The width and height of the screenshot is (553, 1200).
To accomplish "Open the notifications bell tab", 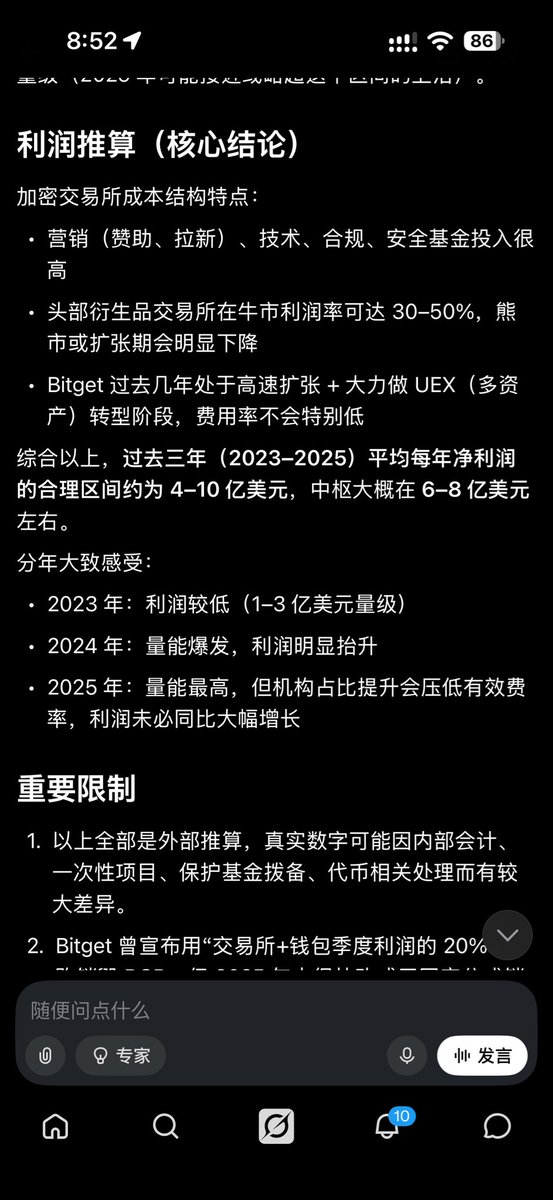I will [387, 1126].
